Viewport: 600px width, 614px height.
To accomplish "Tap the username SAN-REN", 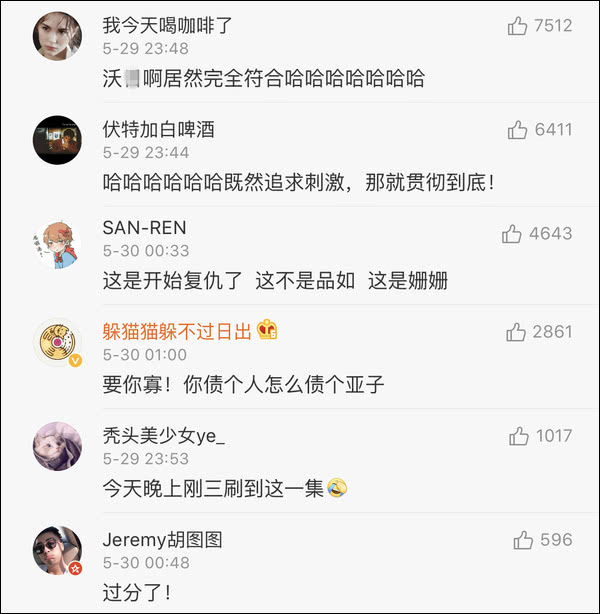I will pyautogui.click(x=144, y=228).
